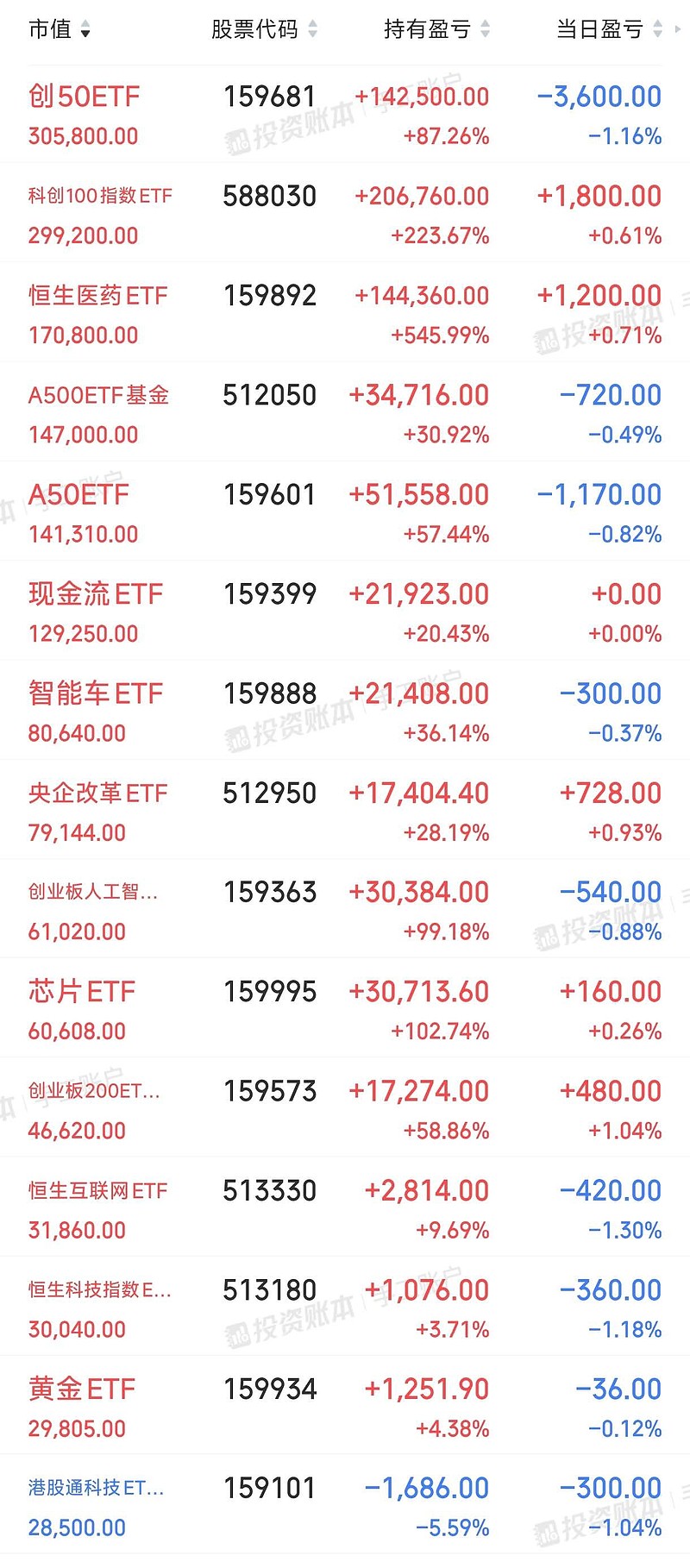Click the sort arrow next to 持有盈亏

click(x=485, y=29)
